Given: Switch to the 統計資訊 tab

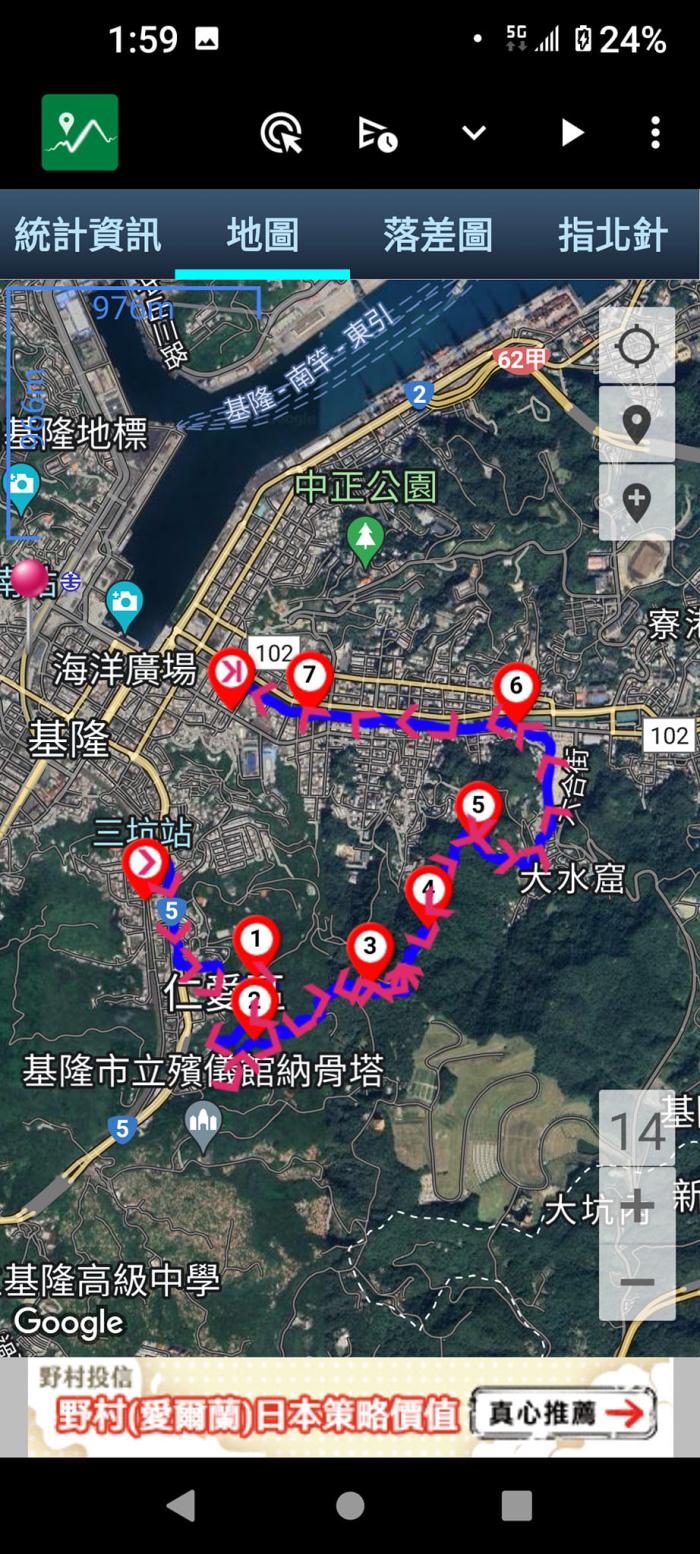Looking at the screenshot, I should pyautogui.click(x=87, y=236).
